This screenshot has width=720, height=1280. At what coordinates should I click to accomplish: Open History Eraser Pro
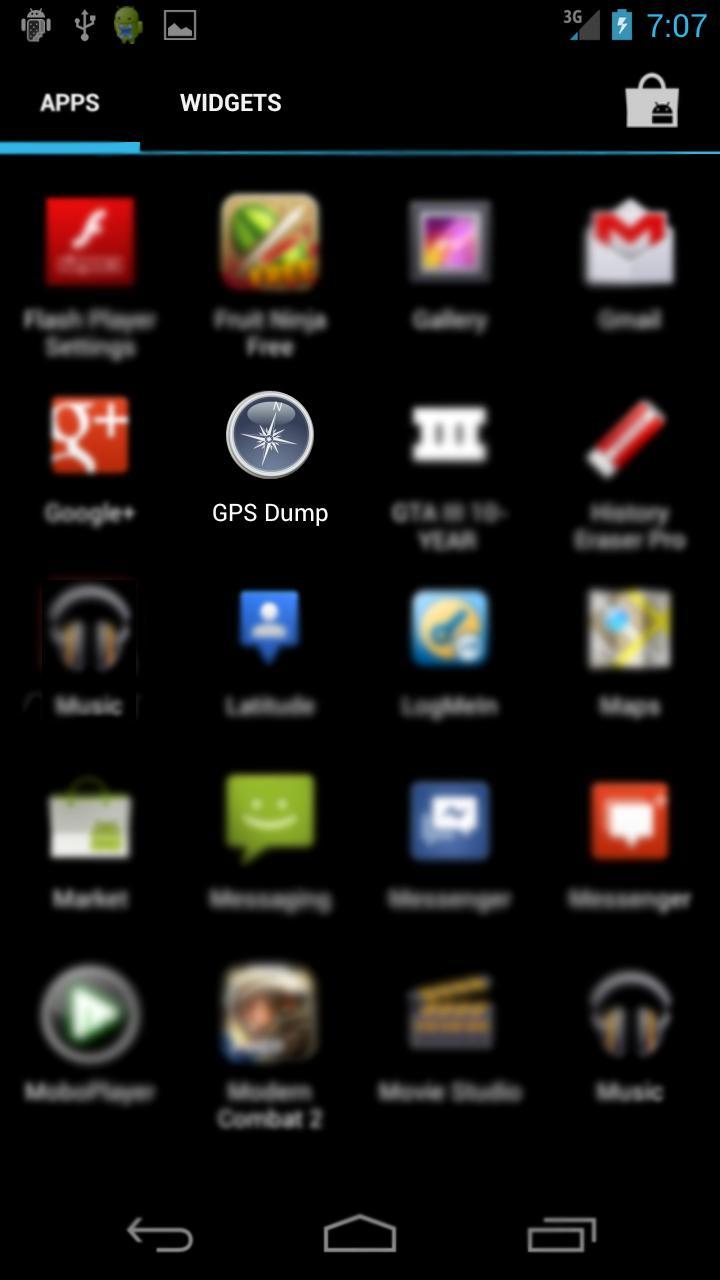point(630,436)
